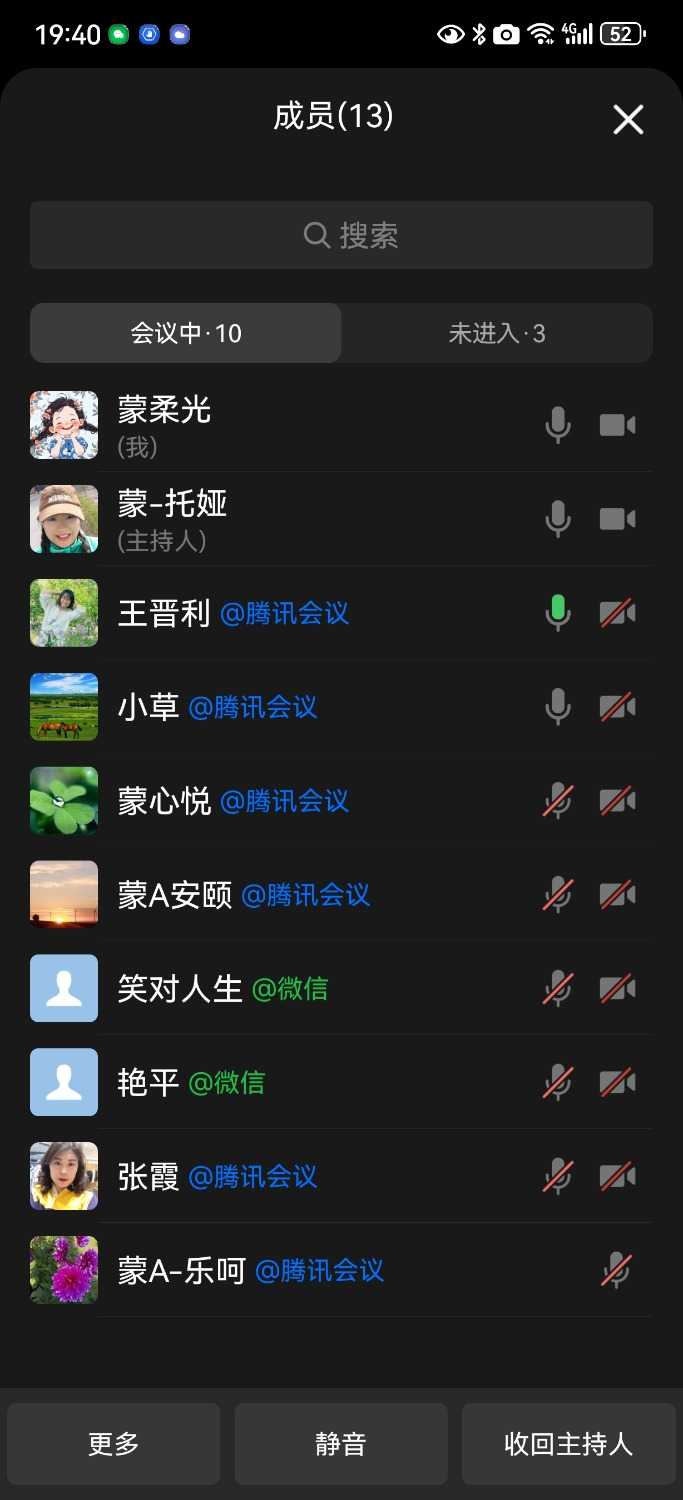
Task: Select the 会议中·10 tab
Action: [x=186, y=333]
